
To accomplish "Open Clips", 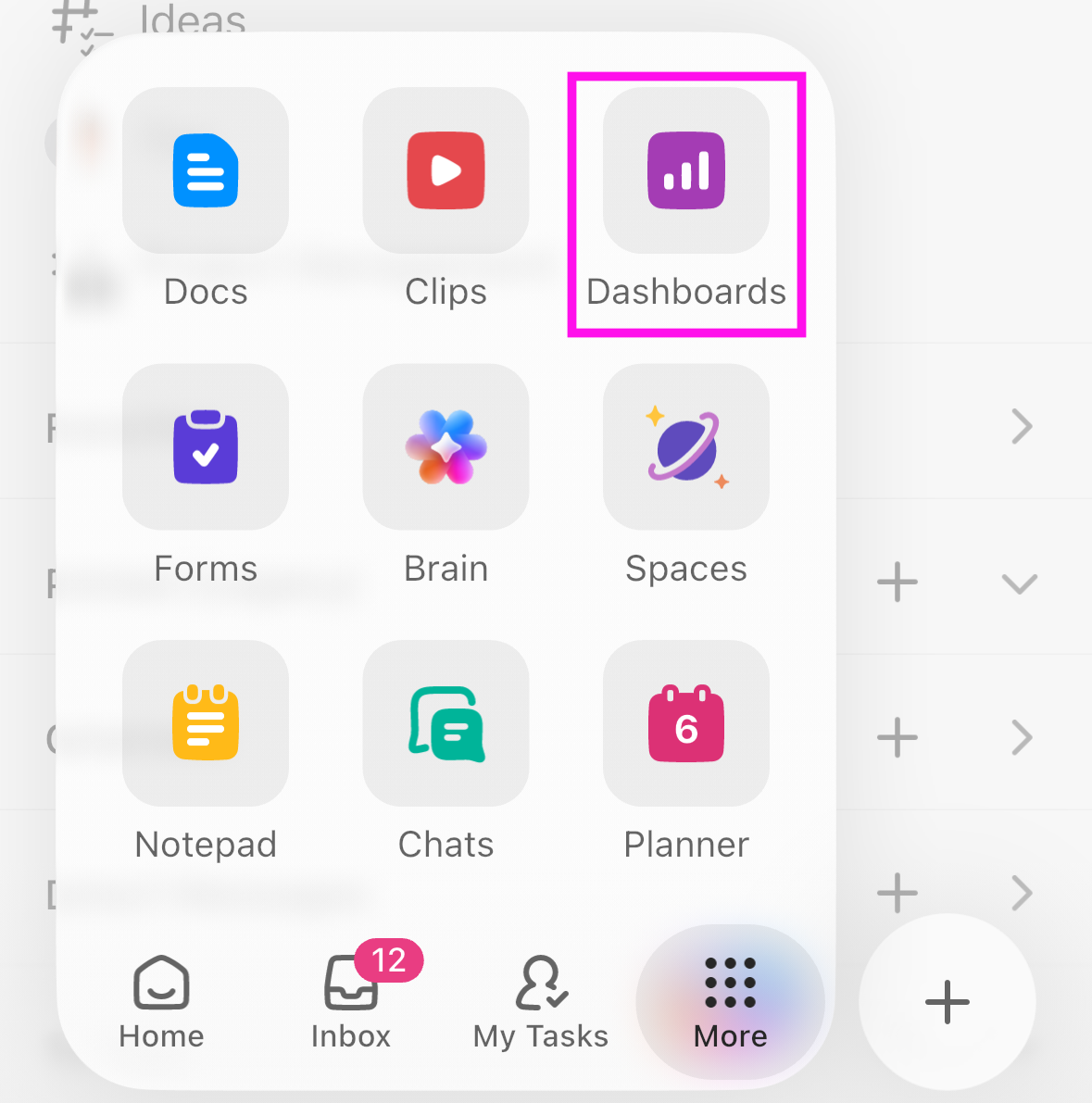I will tap(446, 171).
